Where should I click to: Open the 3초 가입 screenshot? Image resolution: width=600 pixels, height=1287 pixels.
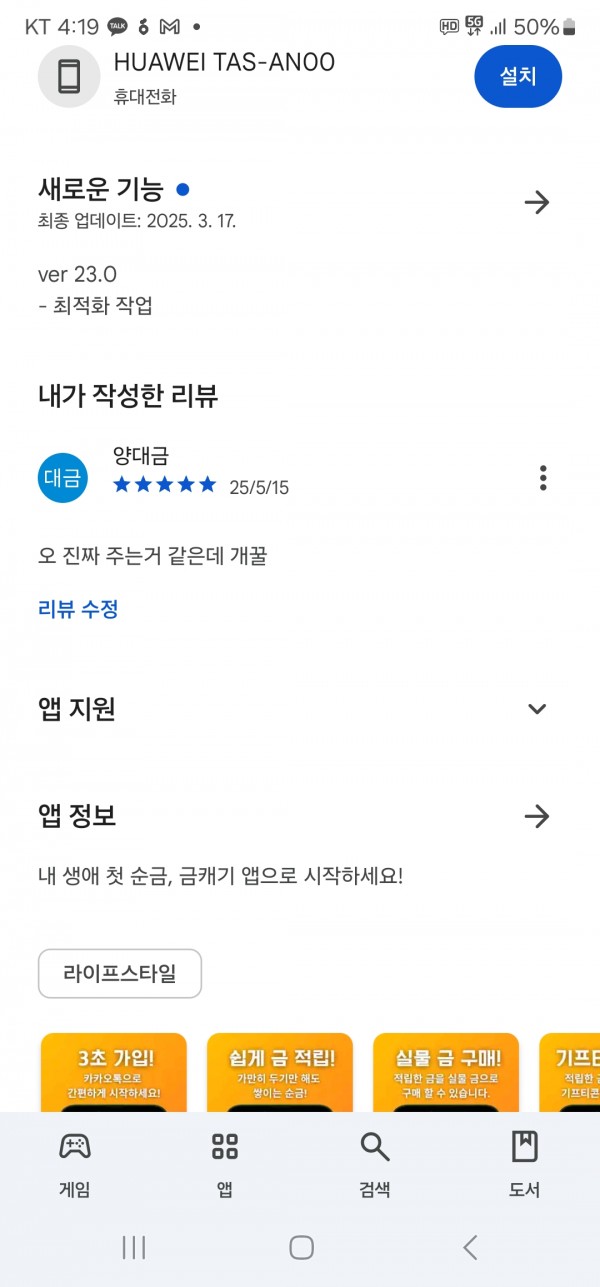(114, 1072)
